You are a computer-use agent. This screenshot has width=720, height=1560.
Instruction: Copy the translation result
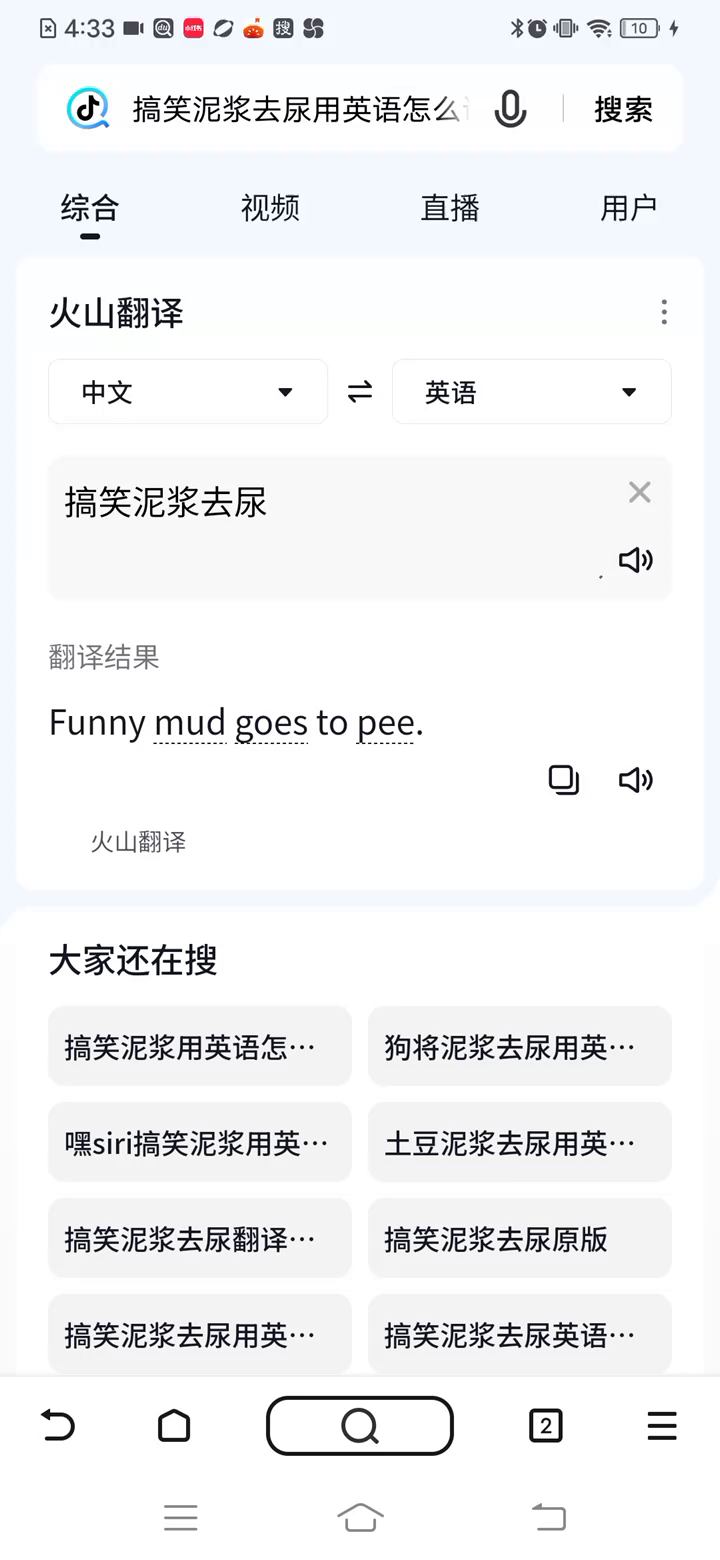coord(564,780)
